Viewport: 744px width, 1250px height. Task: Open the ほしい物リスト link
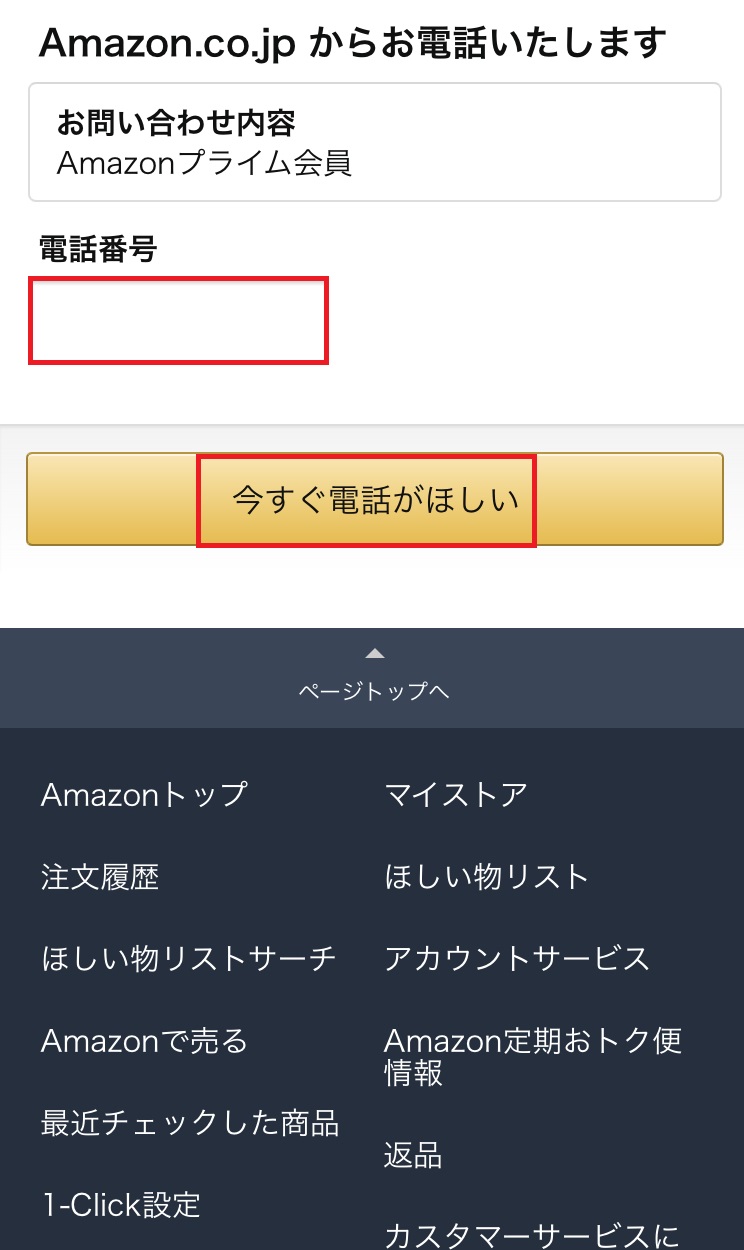click(487, 877)
